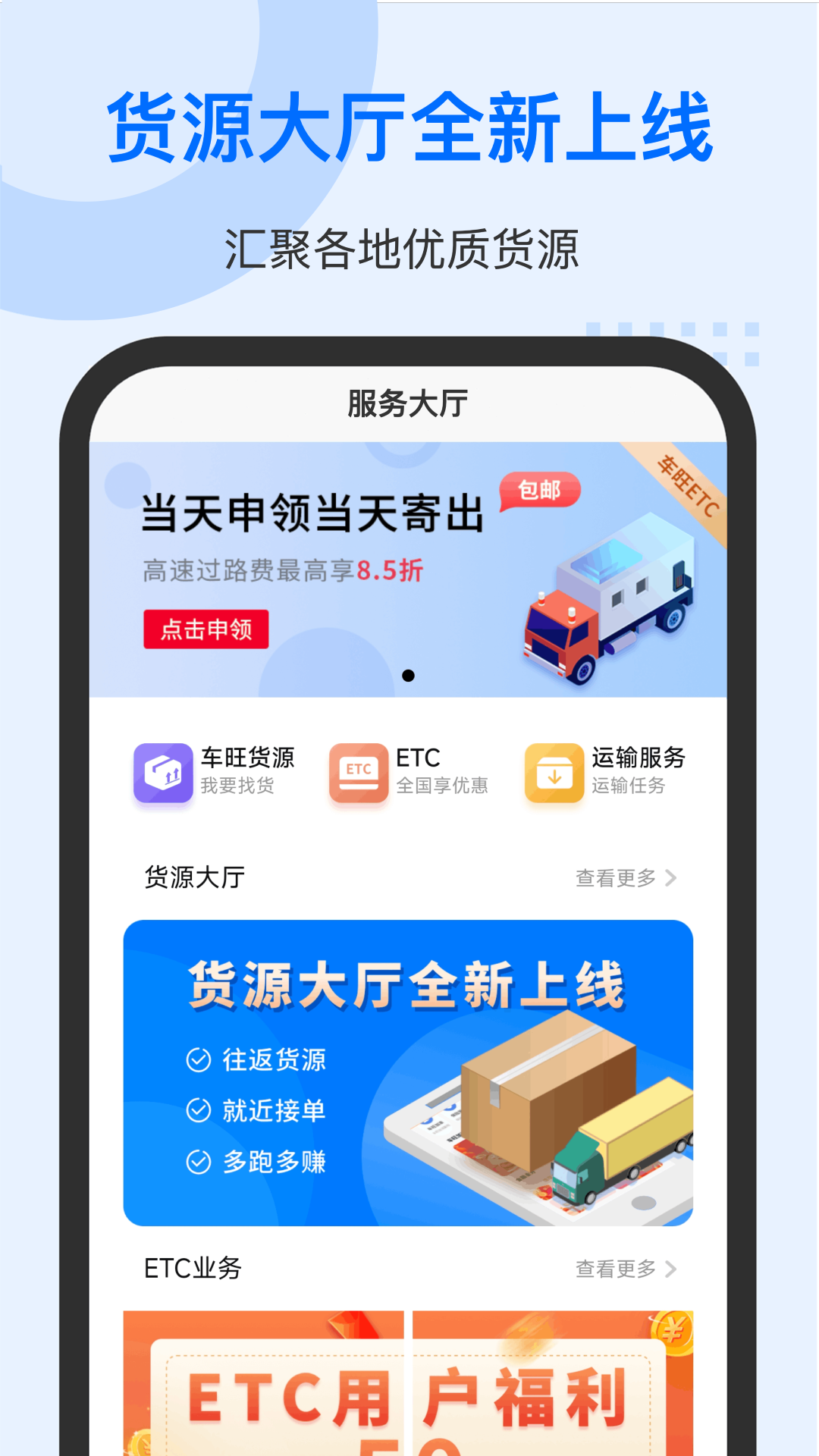Click the red 包邮 badge
The image size is (819, 1456).
(x=538, y=491)
